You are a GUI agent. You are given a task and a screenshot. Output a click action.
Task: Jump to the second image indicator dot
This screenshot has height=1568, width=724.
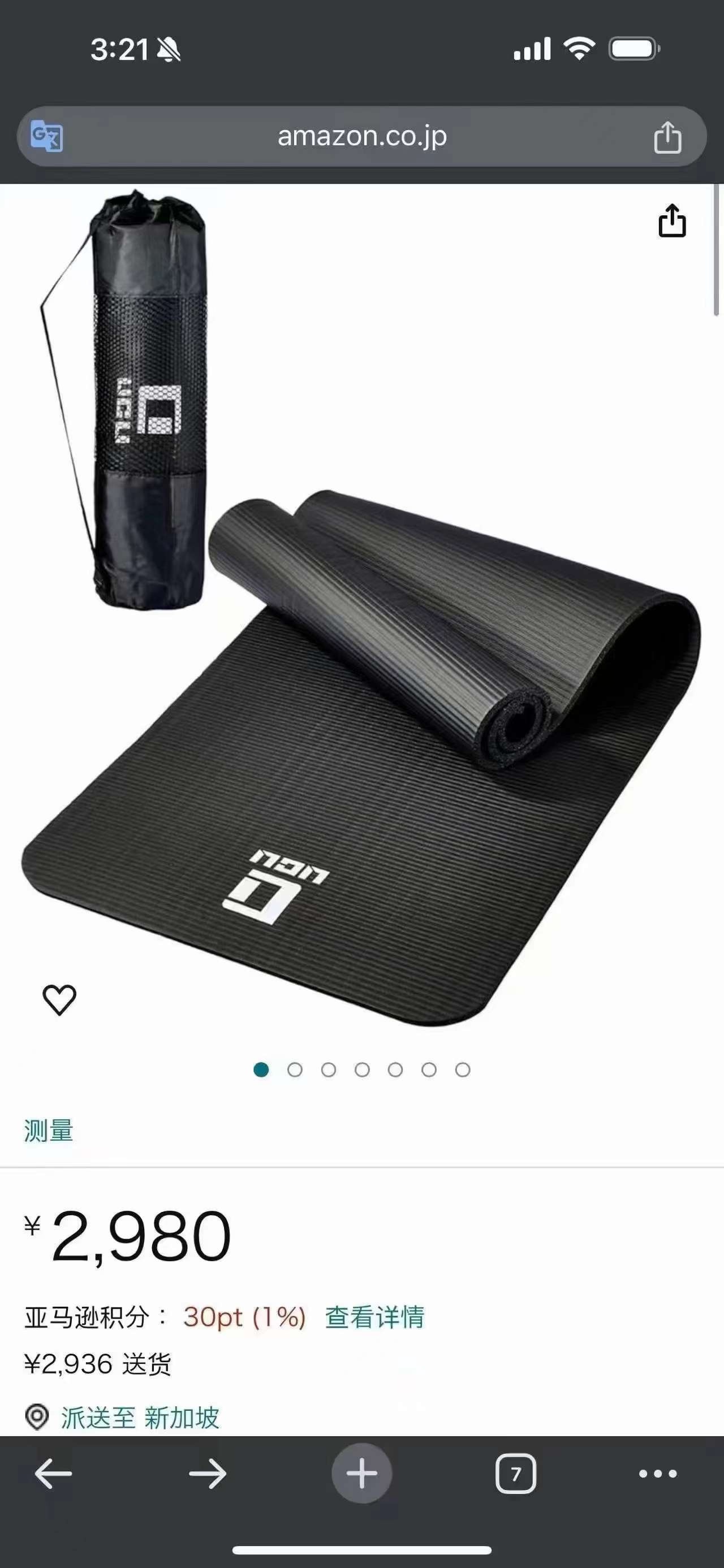coord(295,1069)
